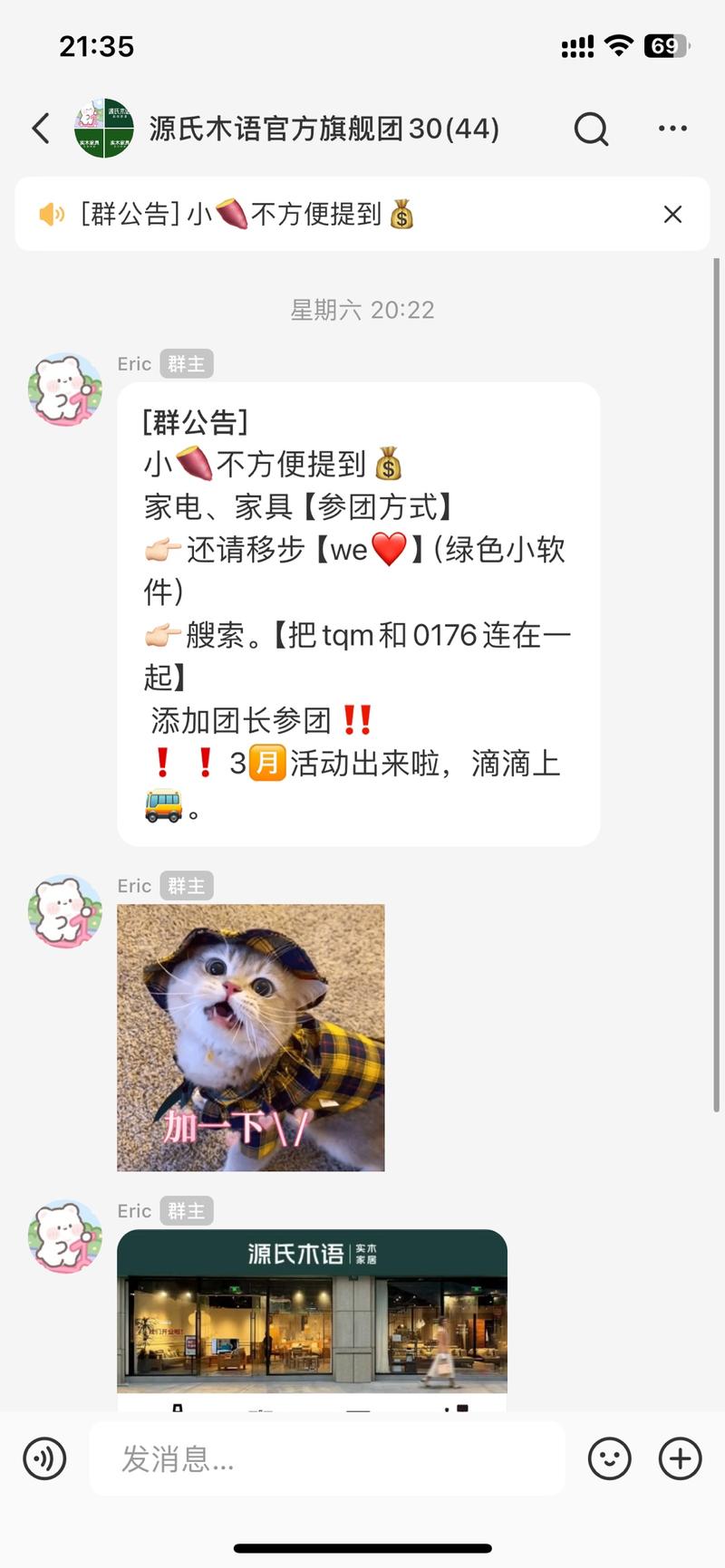Tap the Wi-Fi indicator in the status bar

[619, 44]
